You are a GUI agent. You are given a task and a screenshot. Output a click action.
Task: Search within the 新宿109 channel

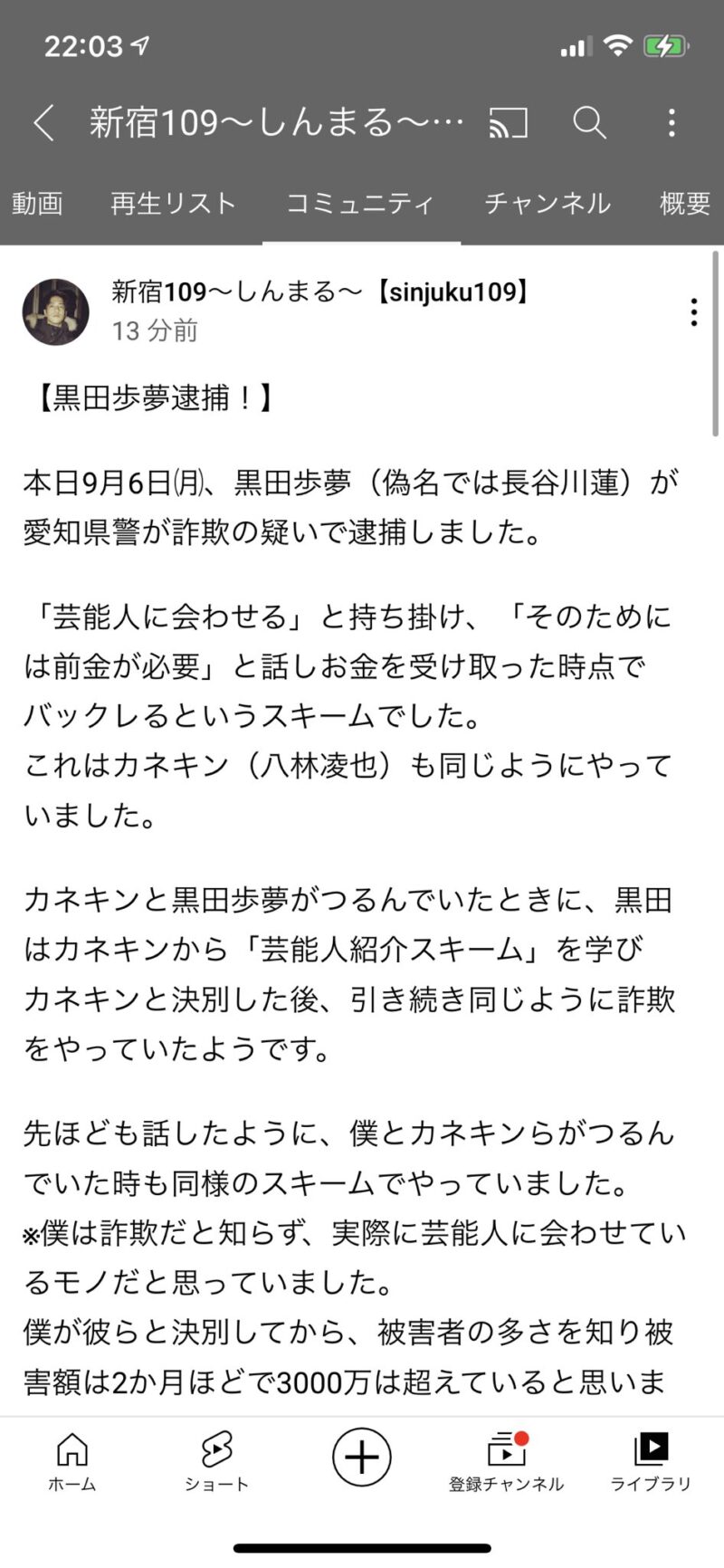[589, 122]
